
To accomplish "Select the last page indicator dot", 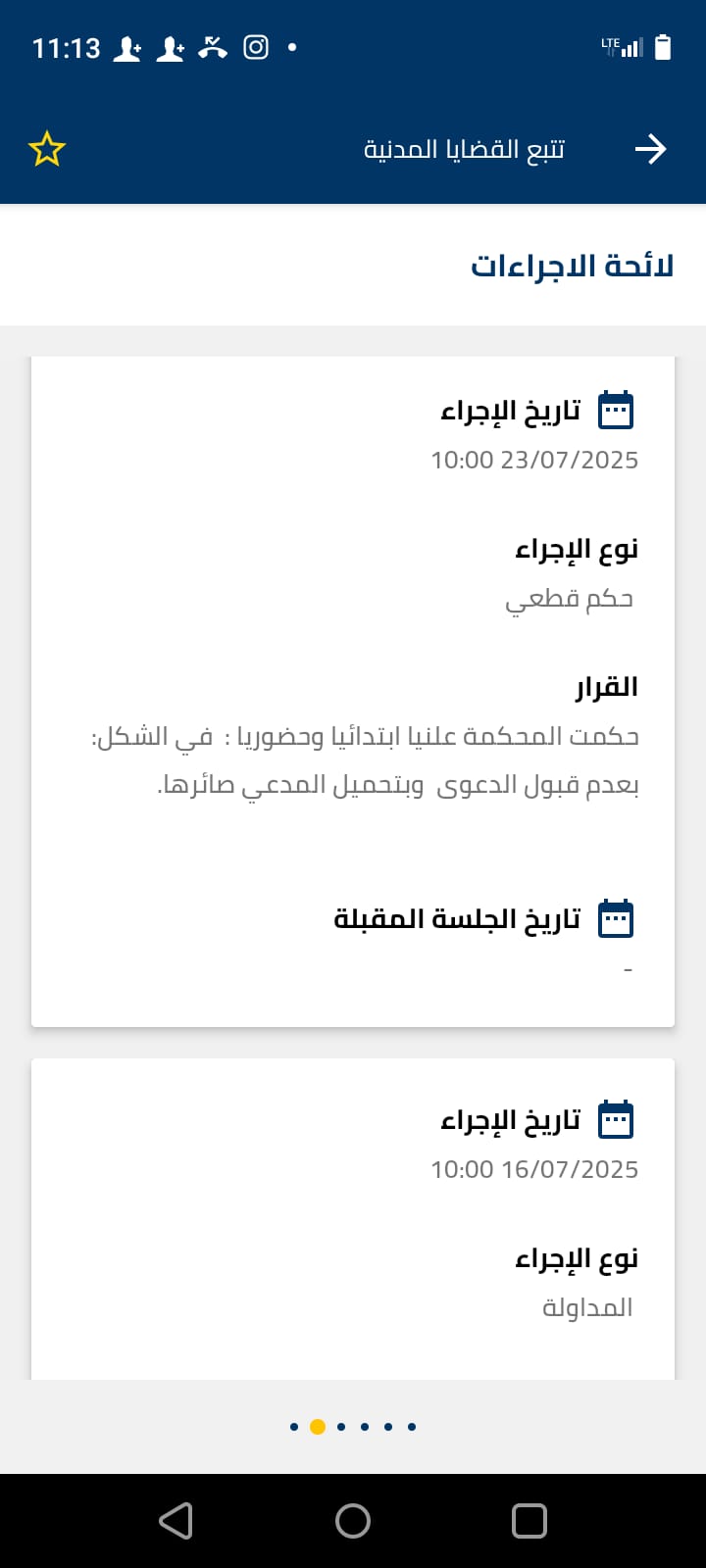I will click(412, 1427).
